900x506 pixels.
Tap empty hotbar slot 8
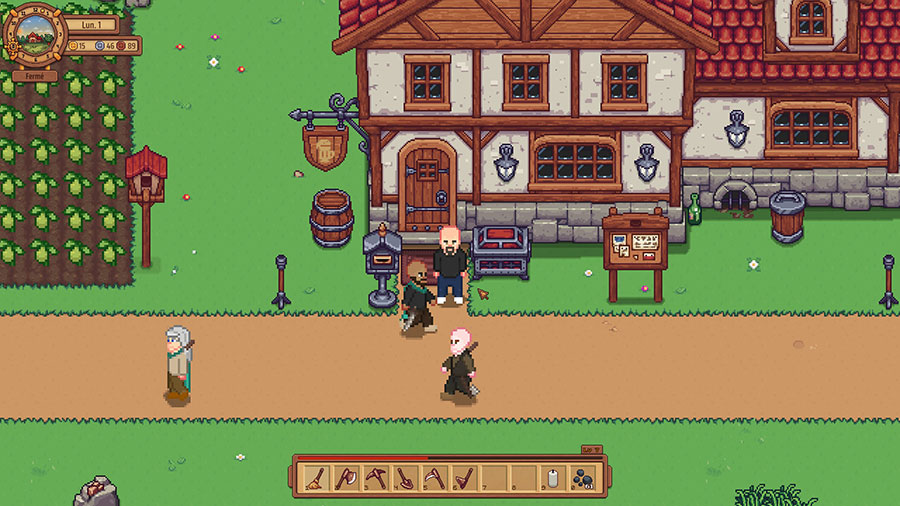point(524,479)
